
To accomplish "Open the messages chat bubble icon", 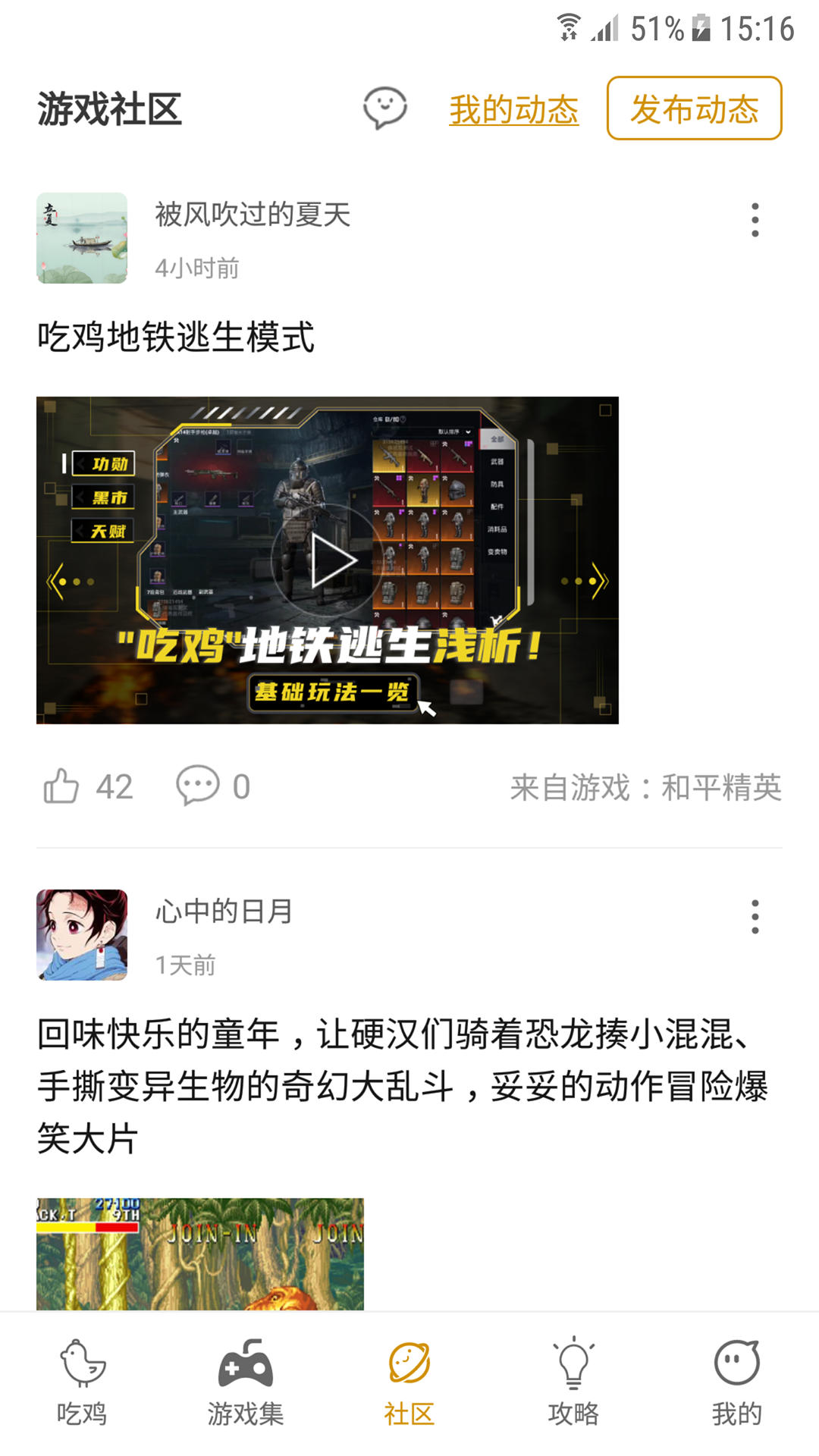I will pos(385,108).
